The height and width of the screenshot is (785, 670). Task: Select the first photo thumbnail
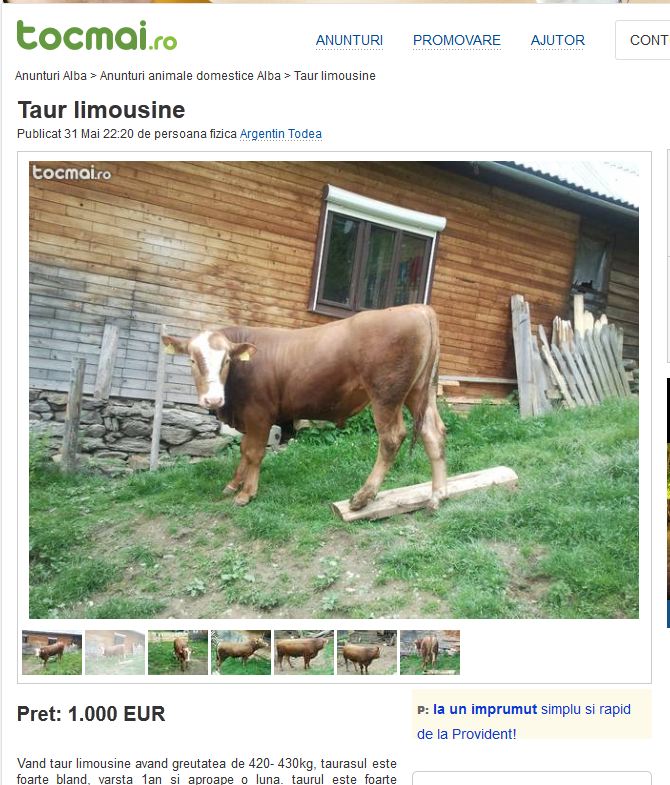(52, 652)
